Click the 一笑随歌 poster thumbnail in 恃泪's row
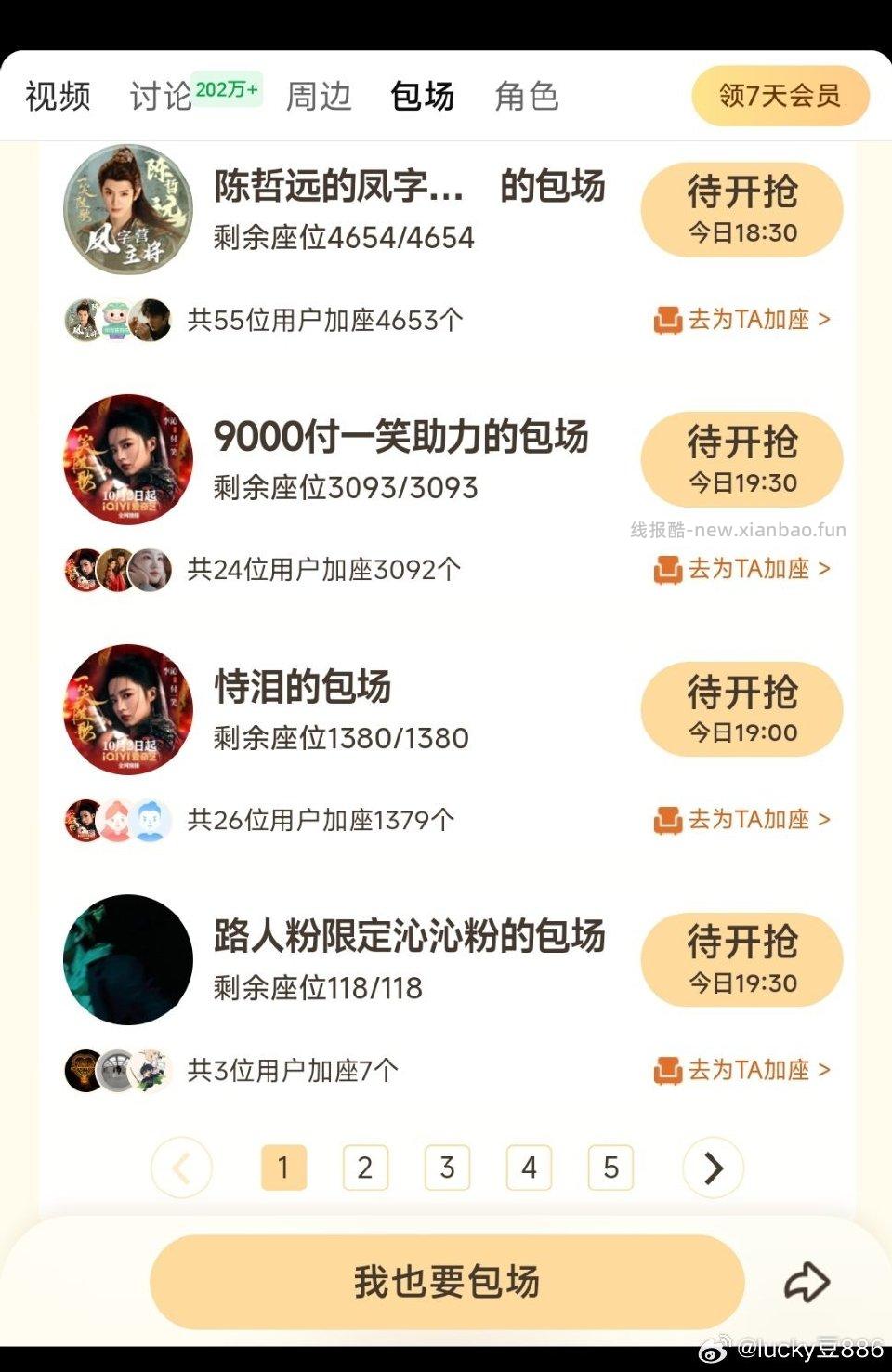 (x=128, y=709)
